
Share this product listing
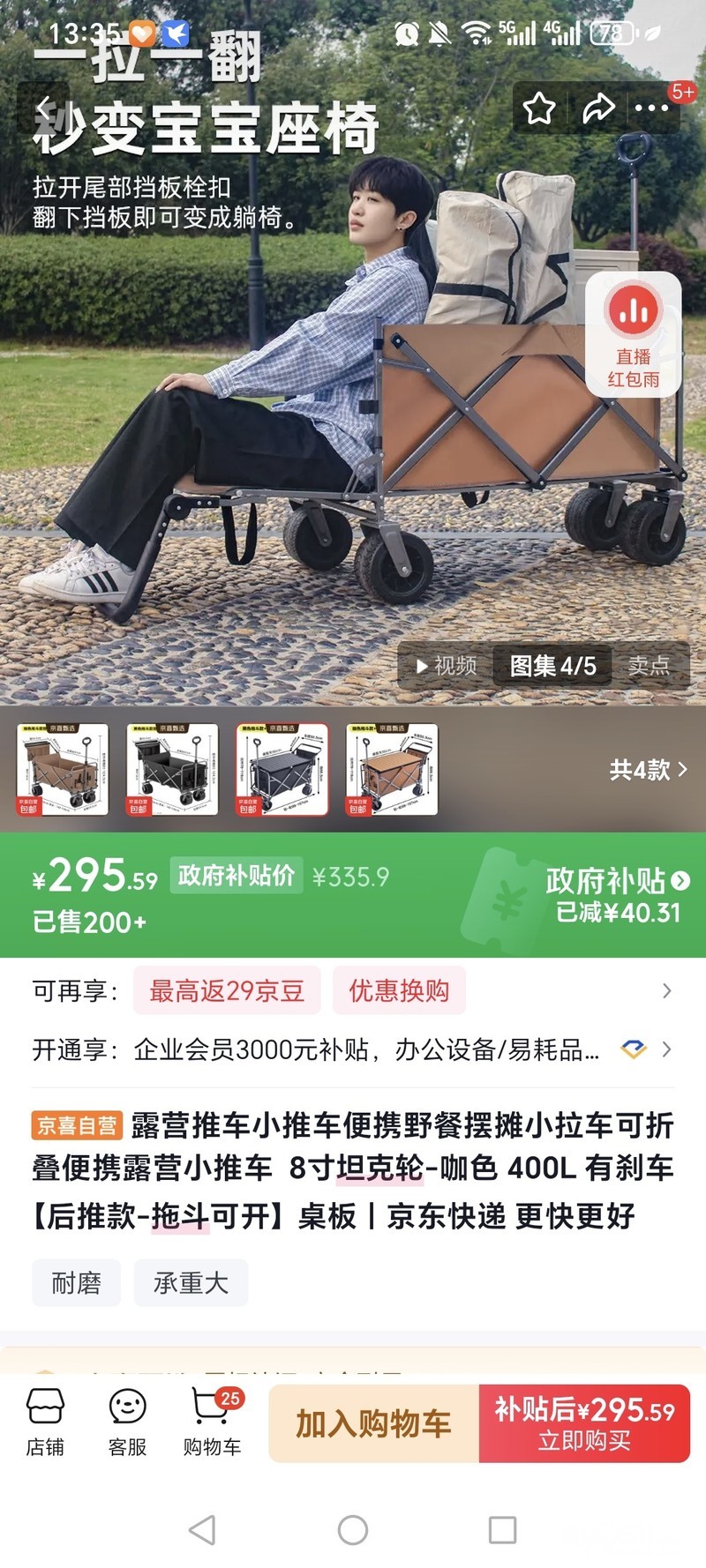click(x=598, y=109)
